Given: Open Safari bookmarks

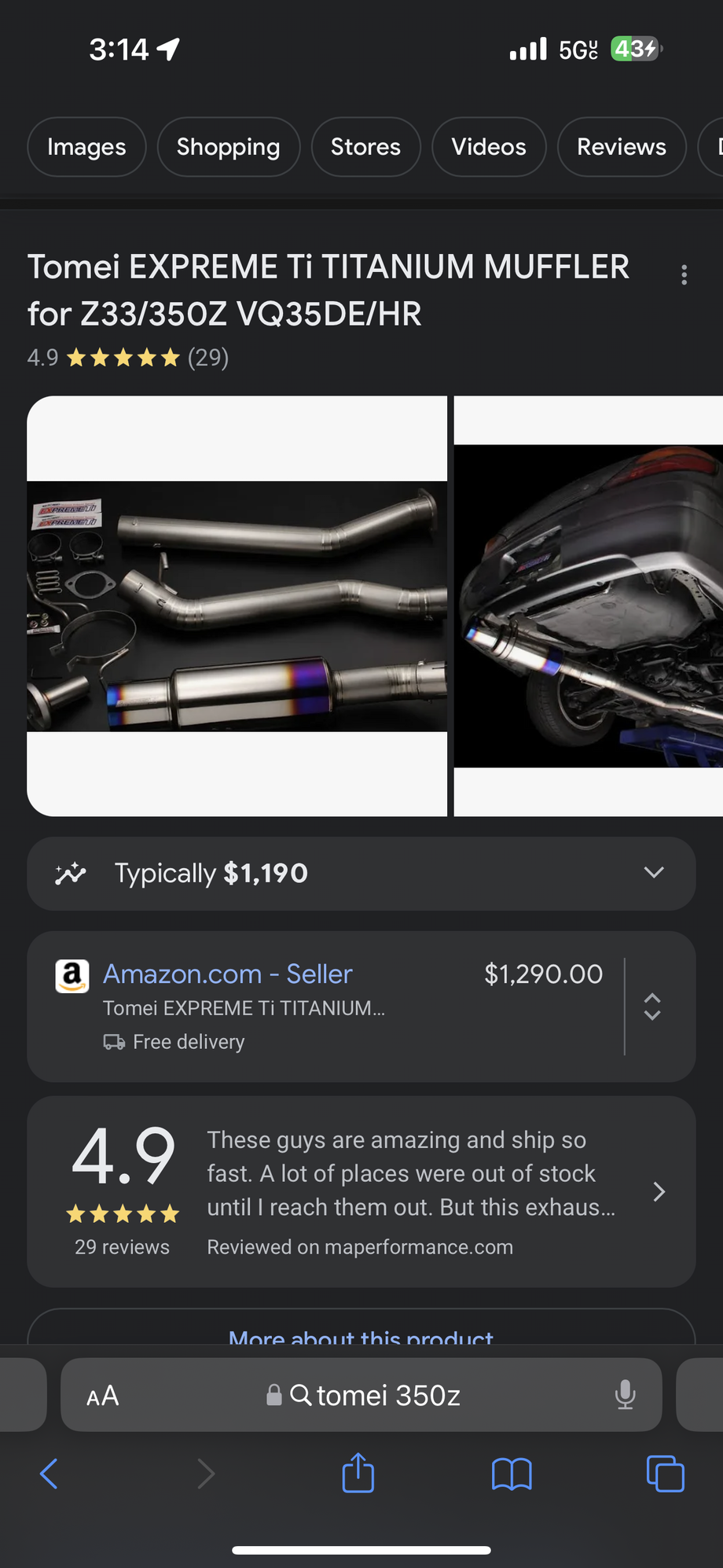Looking at the screenshot, I should point(512,1474).
